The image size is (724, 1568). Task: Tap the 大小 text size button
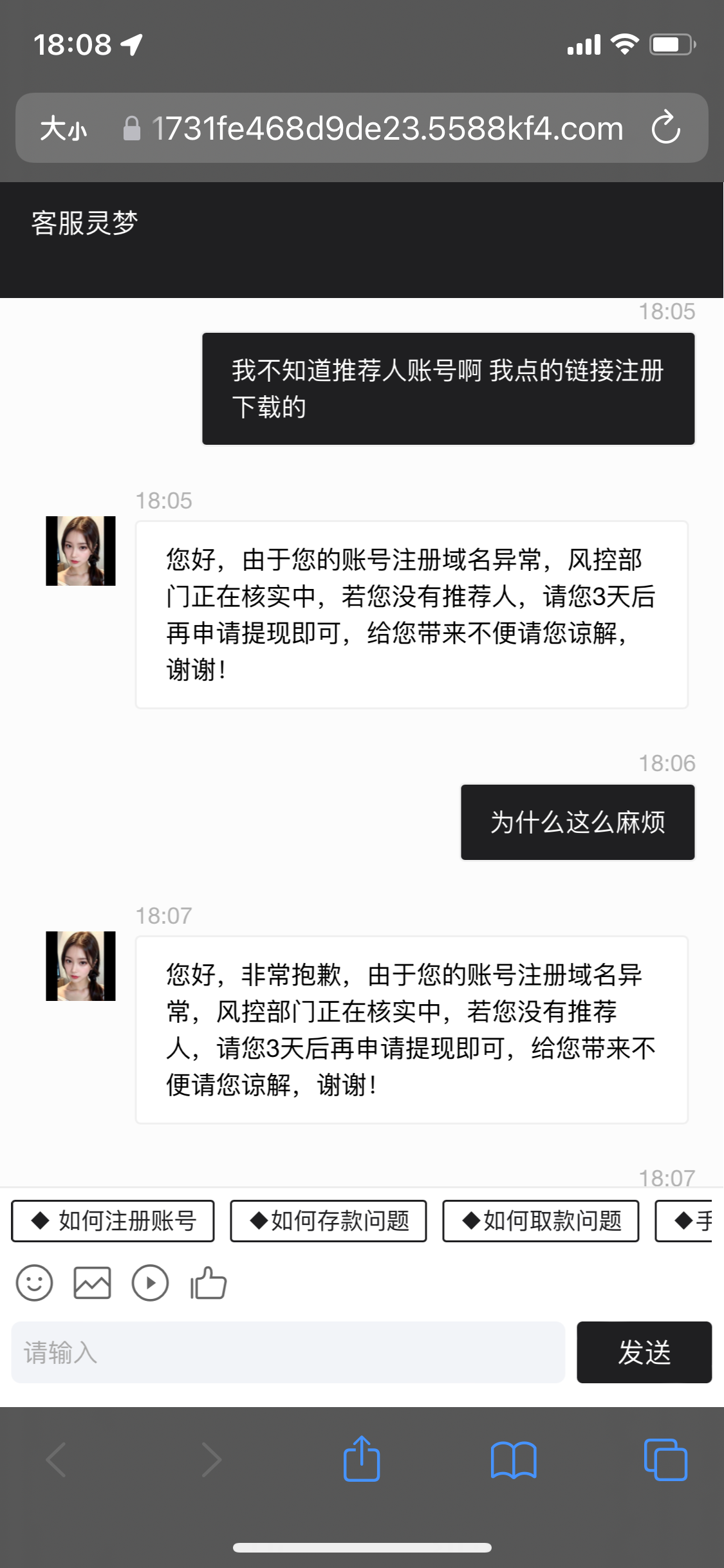63,129
